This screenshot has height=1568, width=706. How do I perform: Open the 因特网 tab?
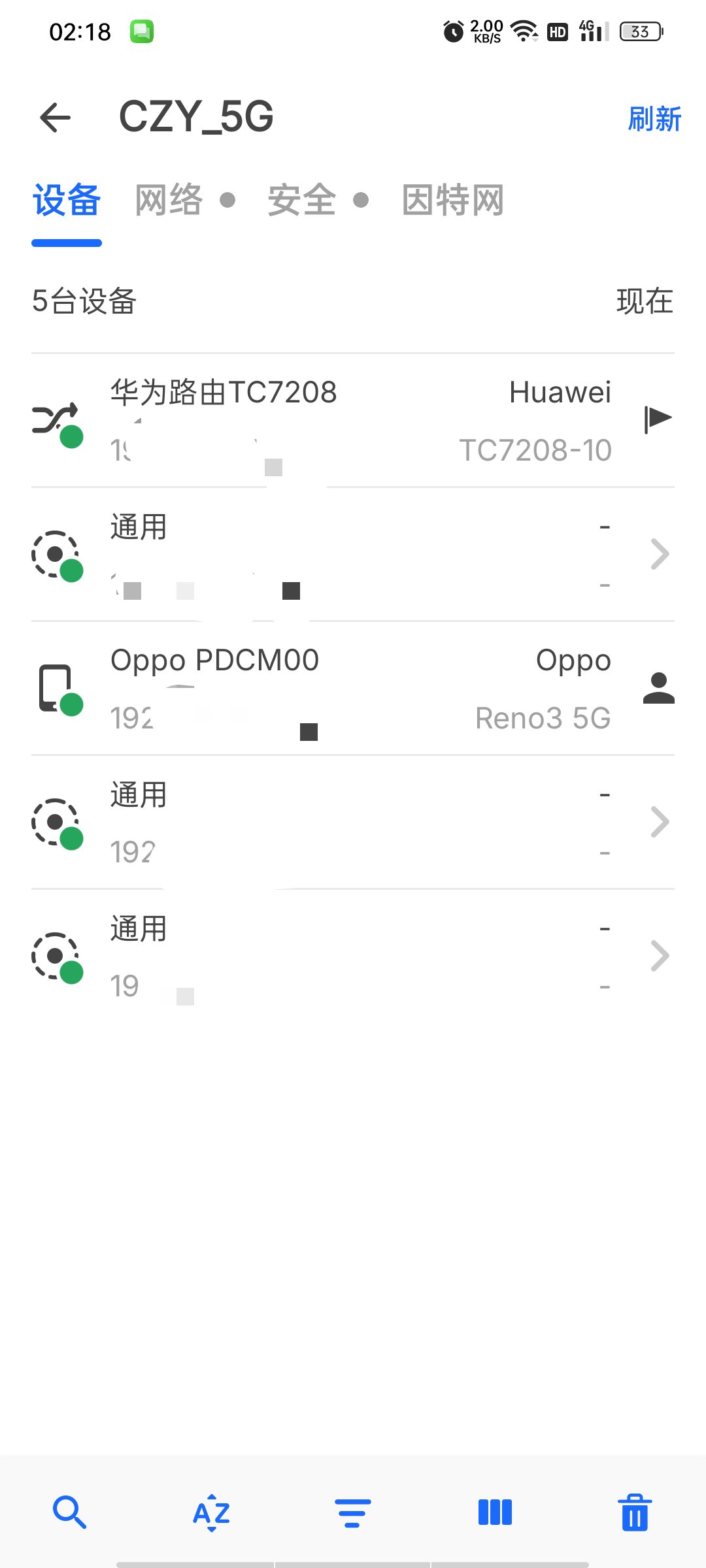pos(453,200)
